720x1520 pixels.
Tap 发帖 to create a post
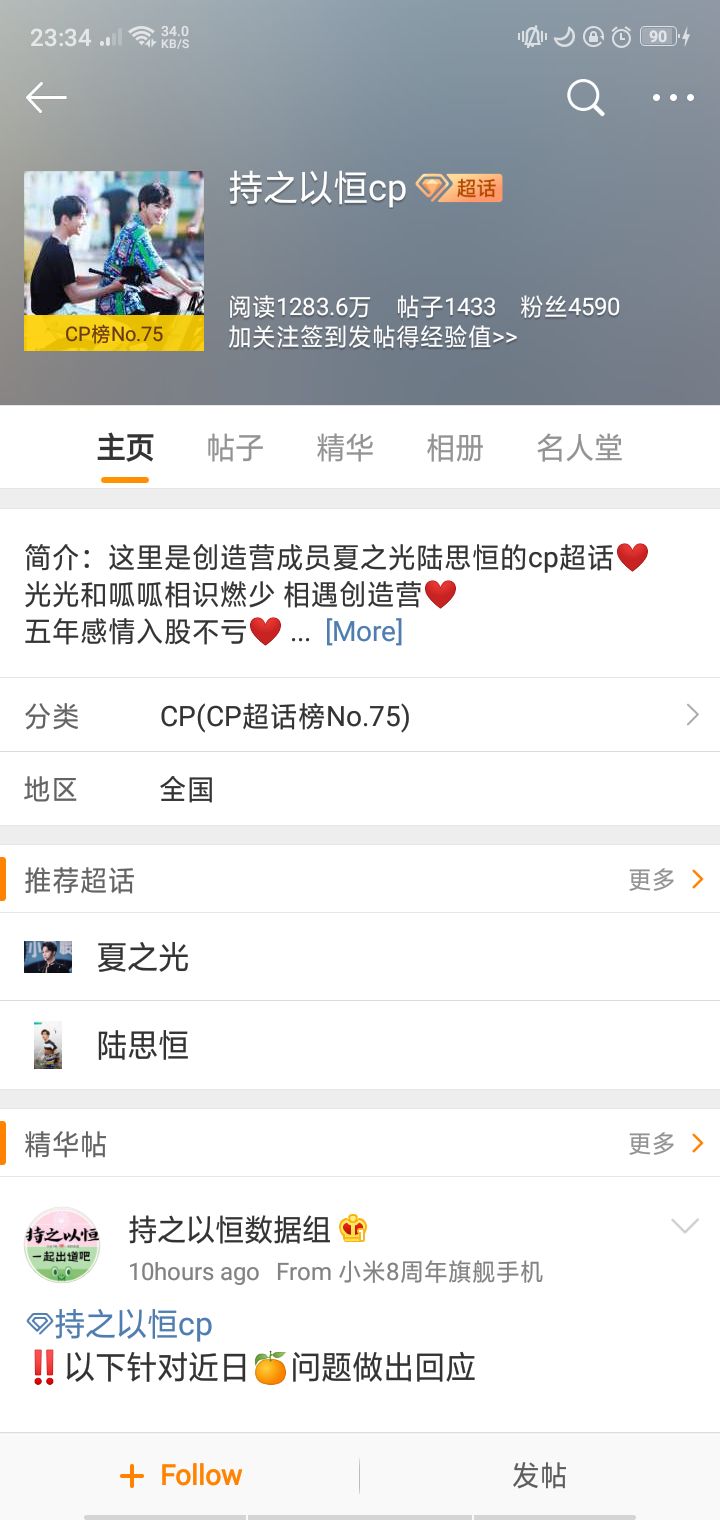pos(539,1475)
